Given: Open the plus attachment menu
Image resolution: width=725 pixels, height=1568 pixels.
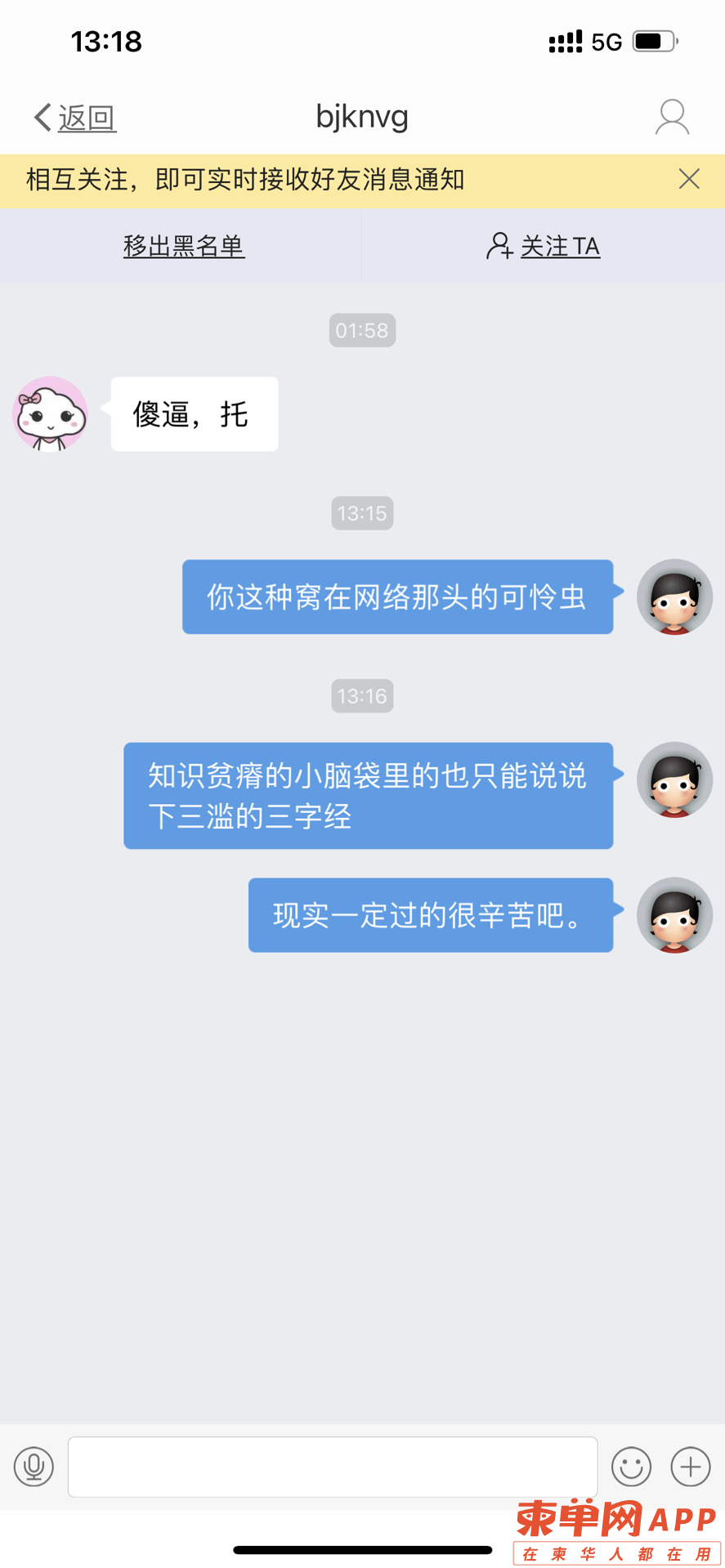Looking at the screenshot, I should (691, 1467).
